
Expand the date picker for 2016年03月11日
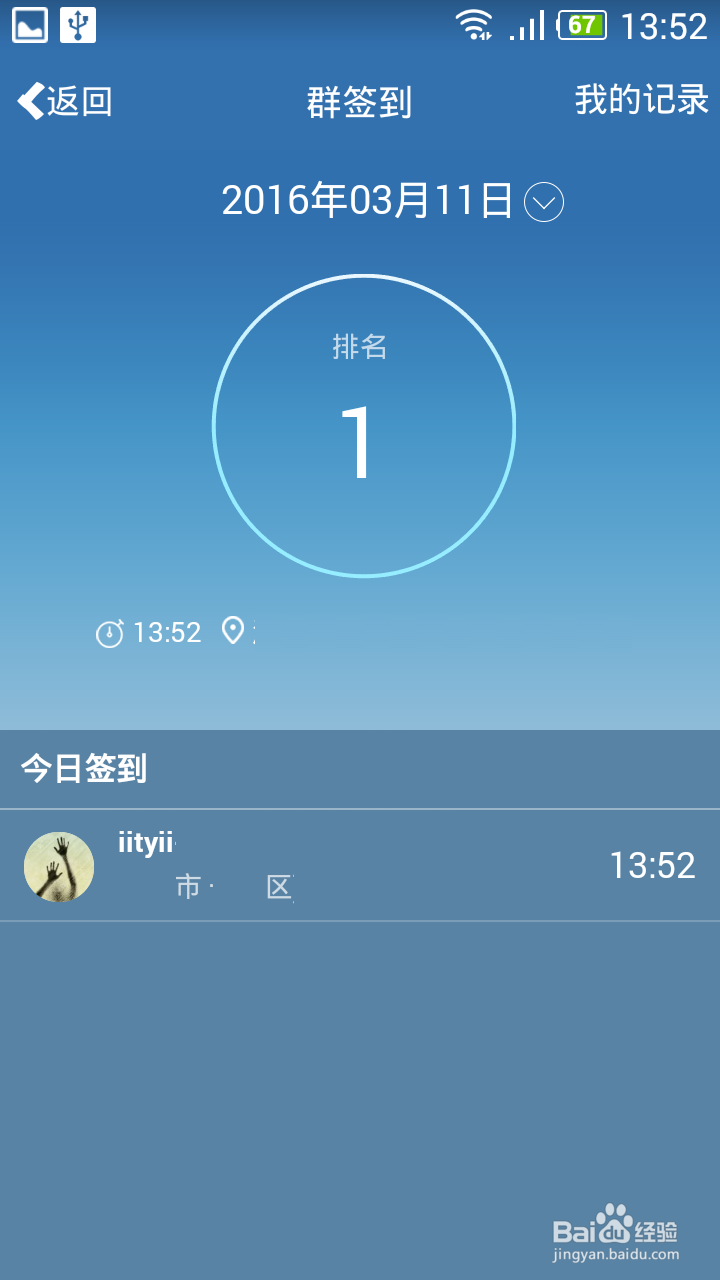[x=360, y=200]
